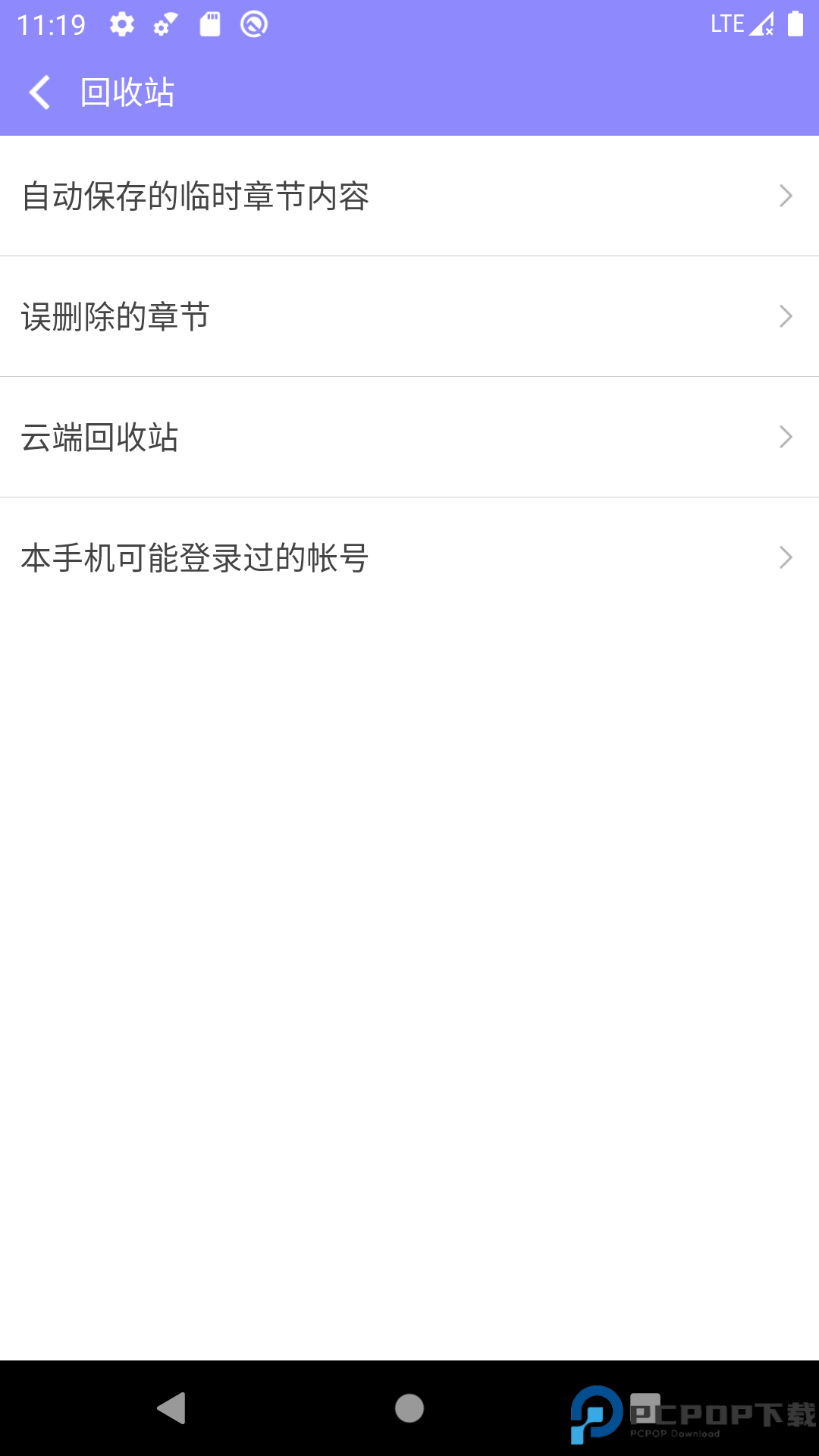Click the second gear icon in status bar
This screenshot has width=819, height=1456.
(x=163, y=25)
